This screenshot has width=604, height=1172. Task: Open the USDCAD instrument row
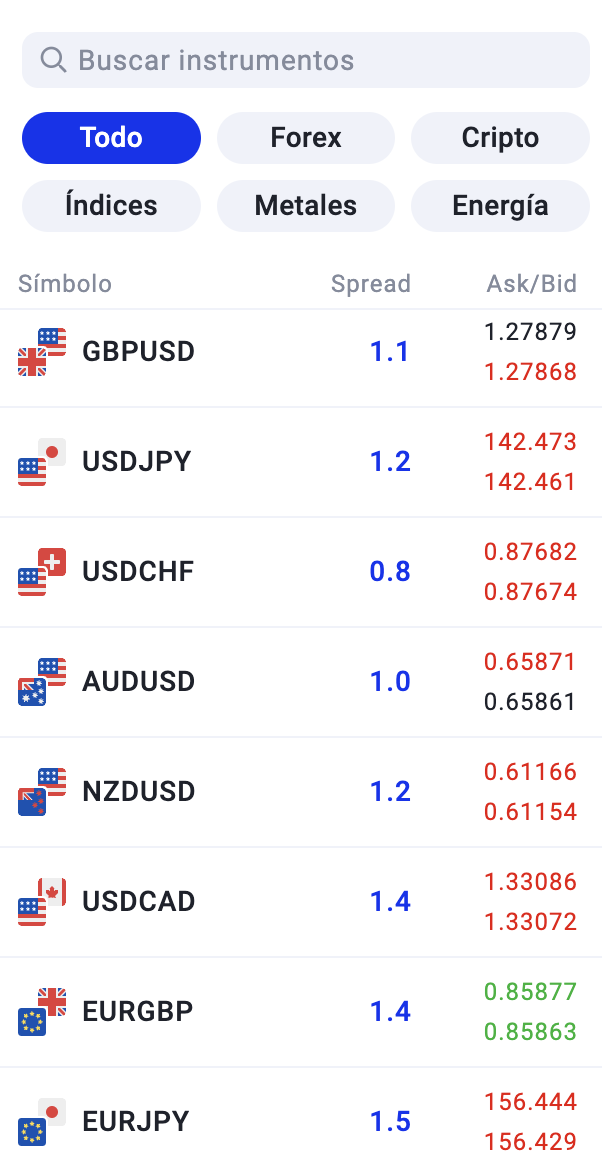point(302,901)
